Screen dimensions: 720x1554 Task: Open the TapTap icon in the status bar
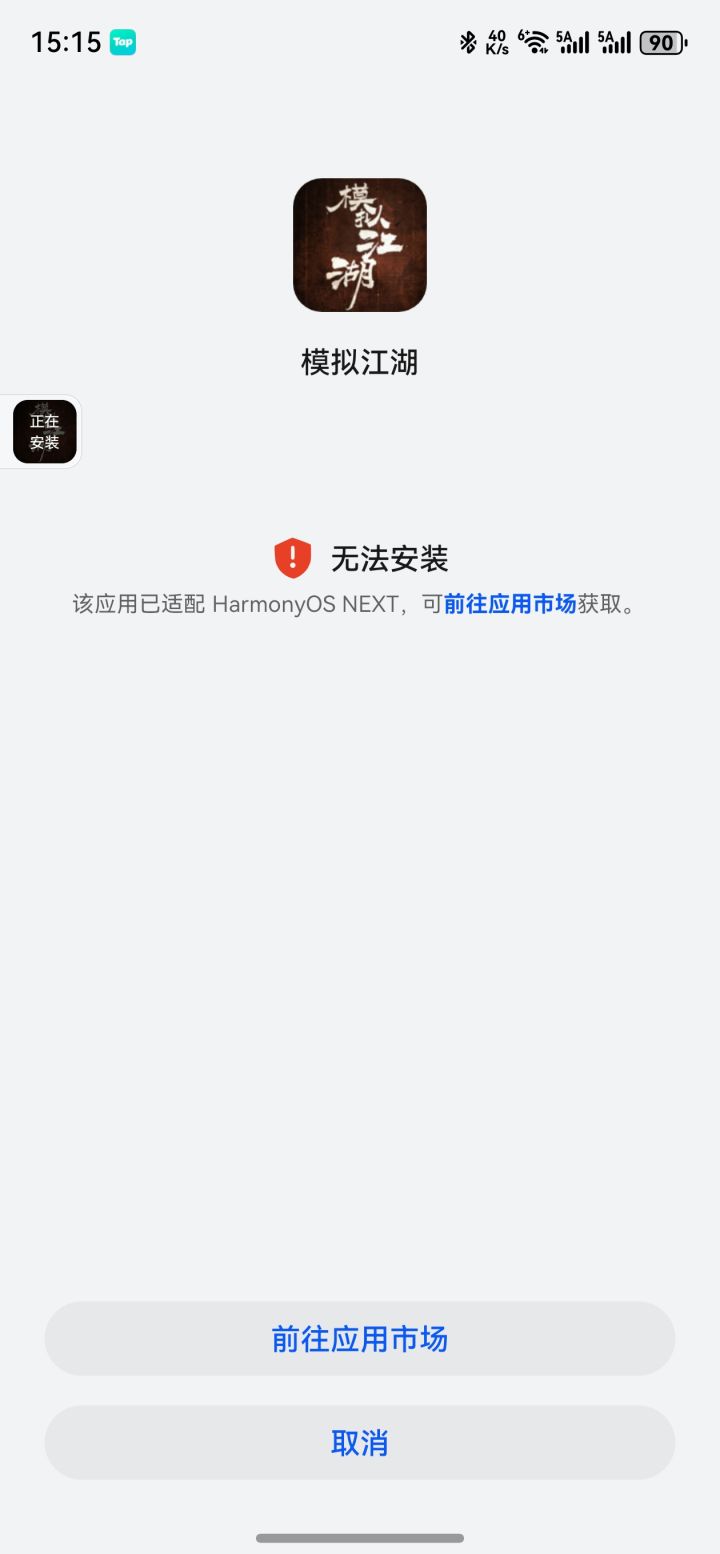123,42
